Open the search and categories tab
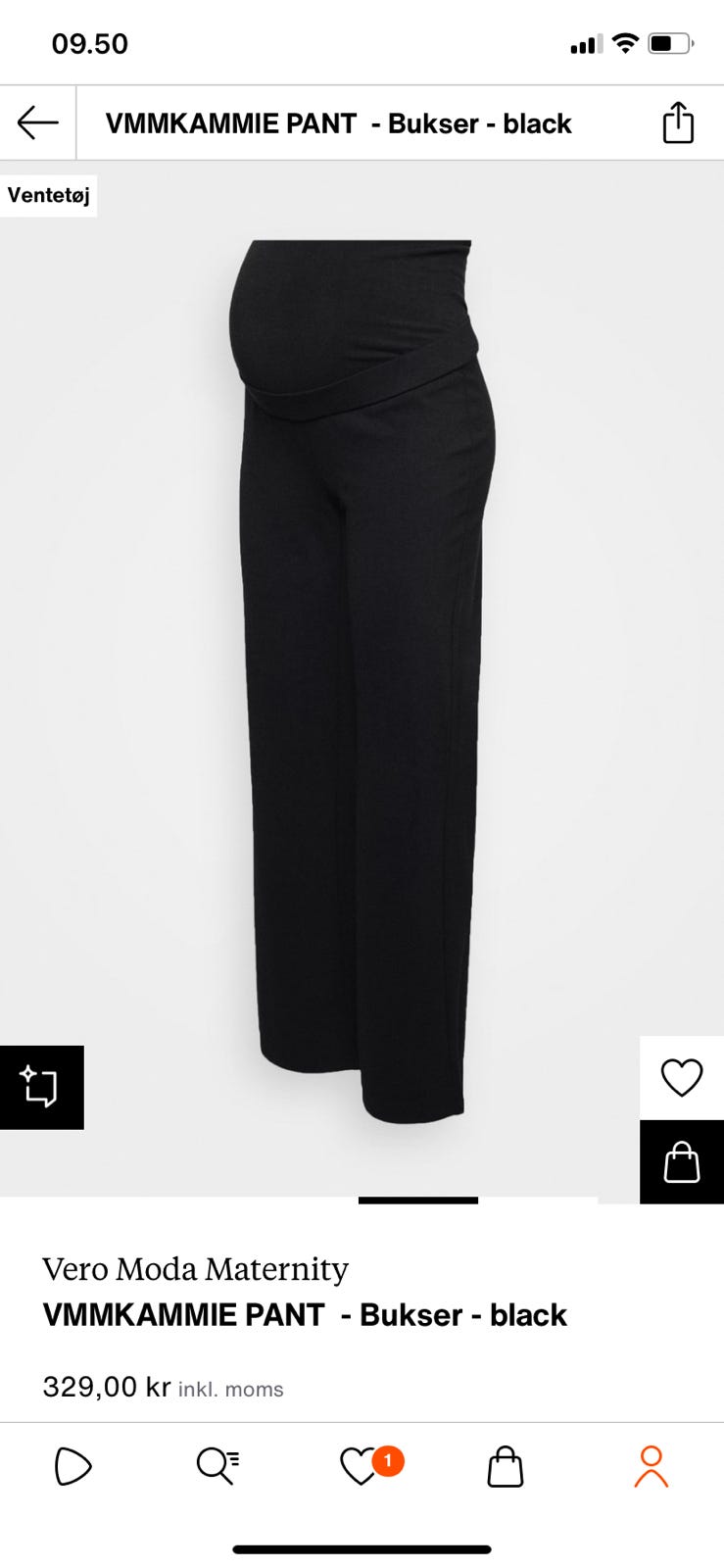The width and height of the screenshot is (724, 1568). pyautogui.click(x=217, y=1467)
